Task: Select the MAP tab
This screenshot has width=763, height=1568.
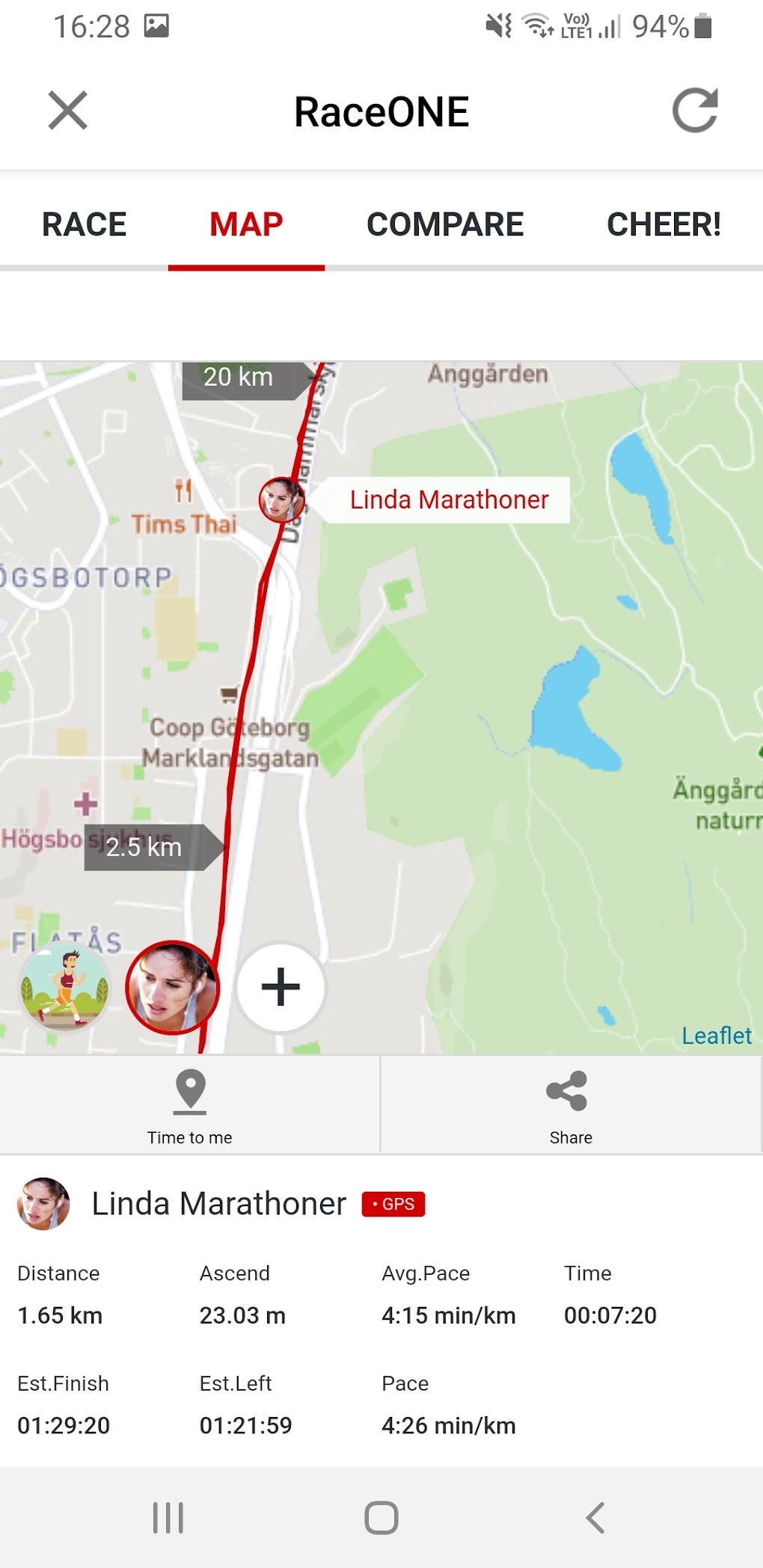Action: point(246,224)
